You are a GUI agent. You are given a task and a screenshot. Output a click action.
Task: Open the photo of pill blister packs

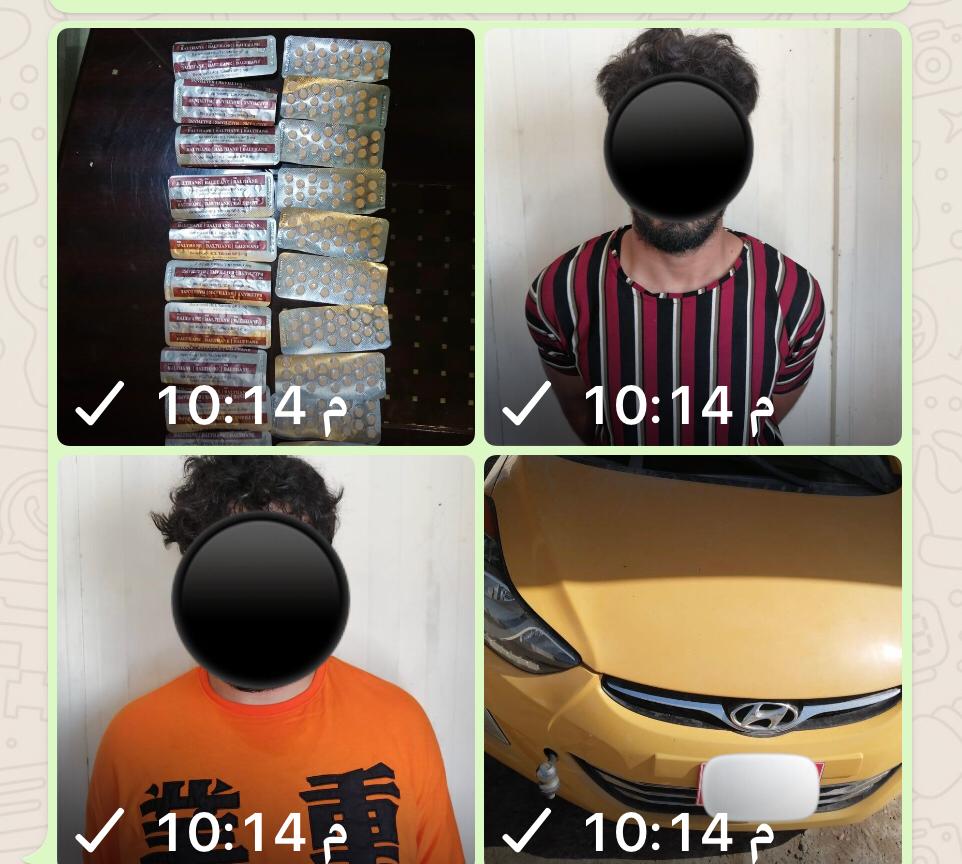point(265,236)
